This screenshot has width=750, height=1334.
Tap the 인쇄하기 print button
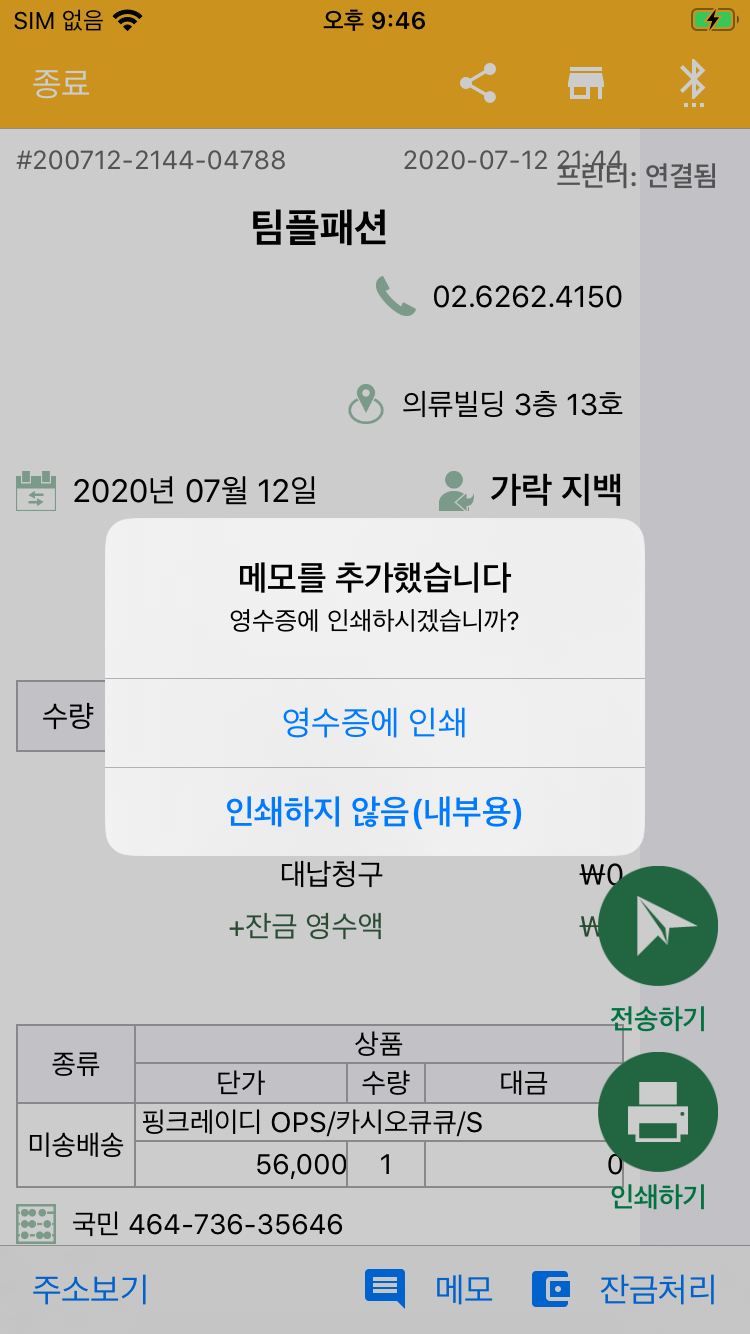click(x=658, y=1112)
